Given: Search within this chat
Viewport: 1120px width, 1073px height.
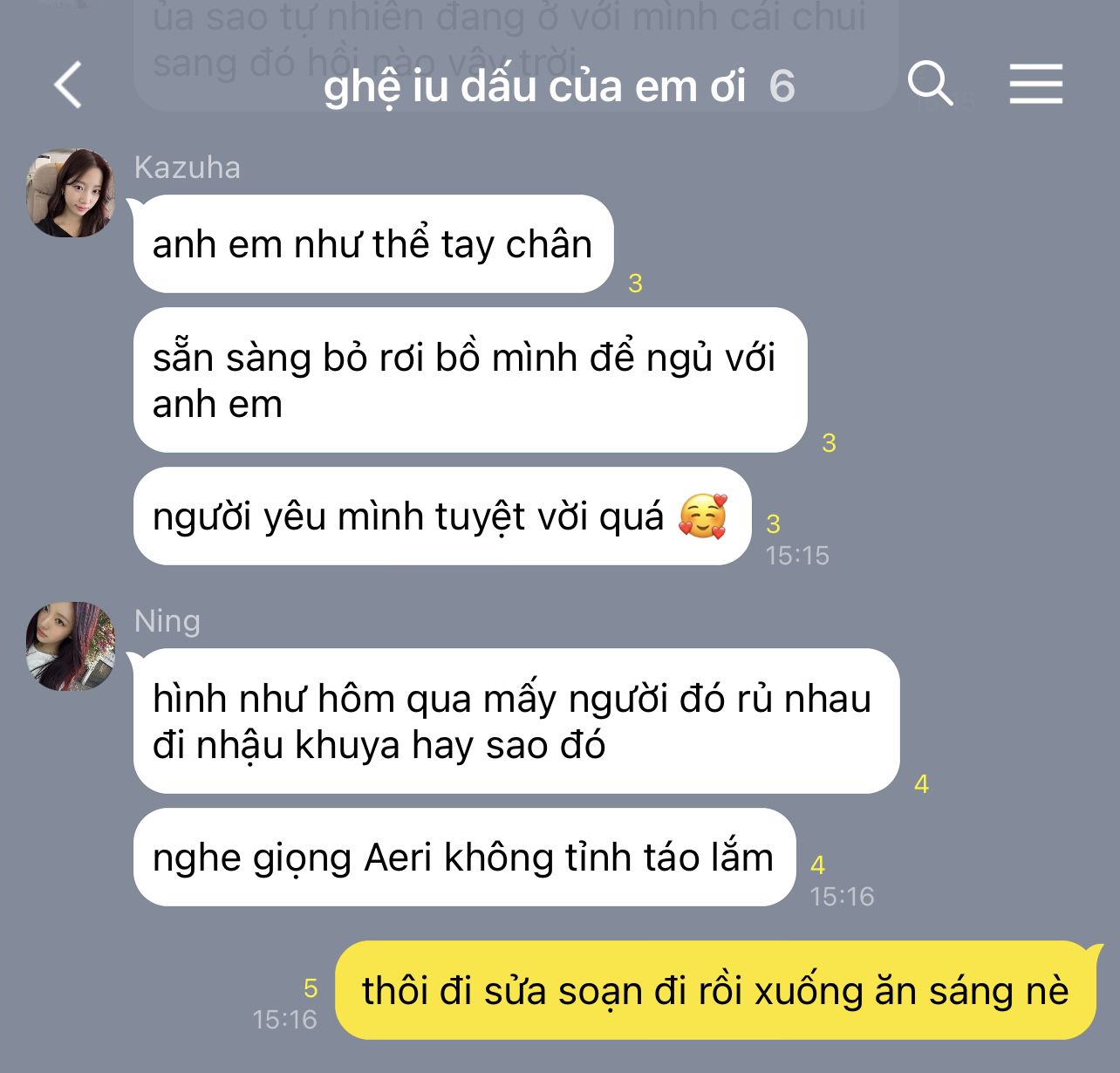Looking at the screenshot, I should (929, 84).
